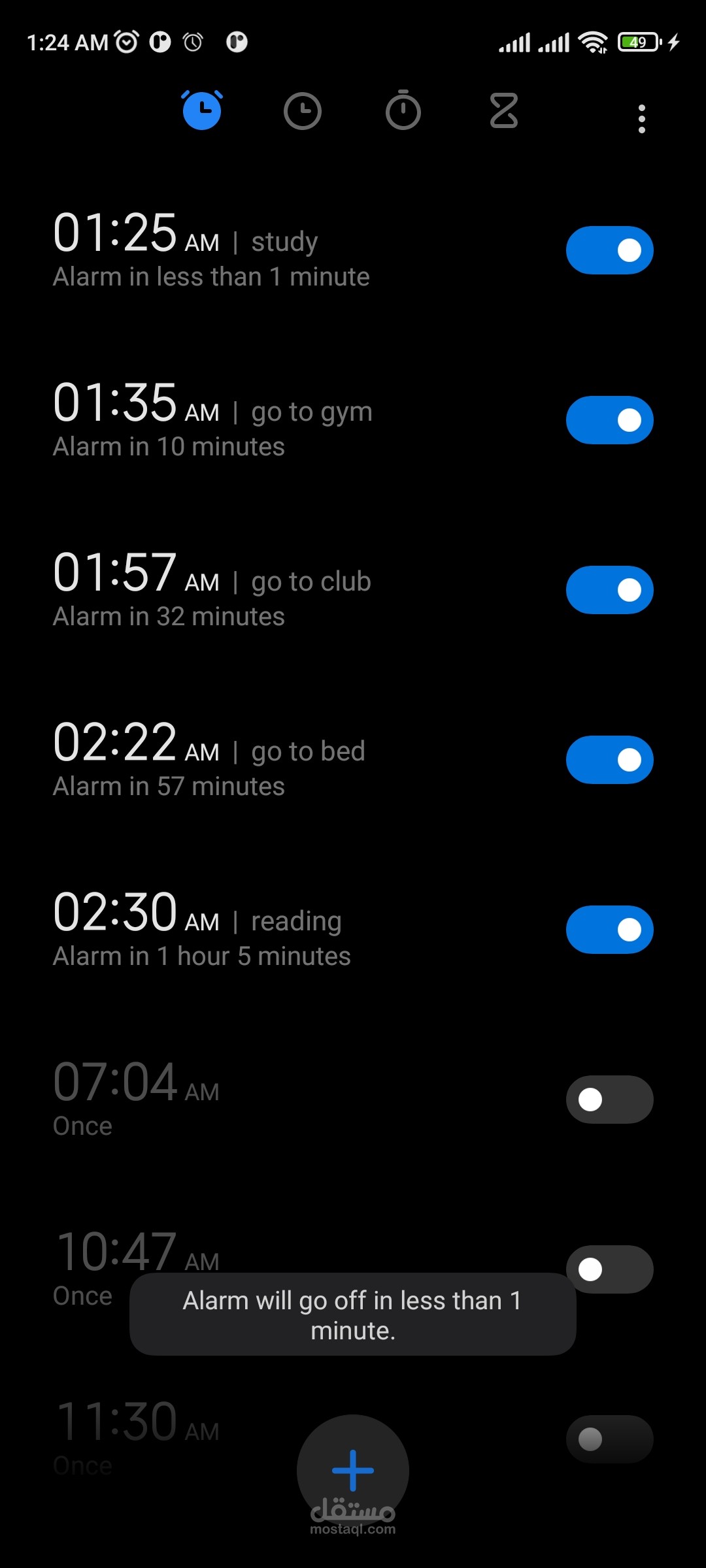Switch to the Stopwatch tab
This screenshot has height=1568, width=706.
[x=403, y=111]
